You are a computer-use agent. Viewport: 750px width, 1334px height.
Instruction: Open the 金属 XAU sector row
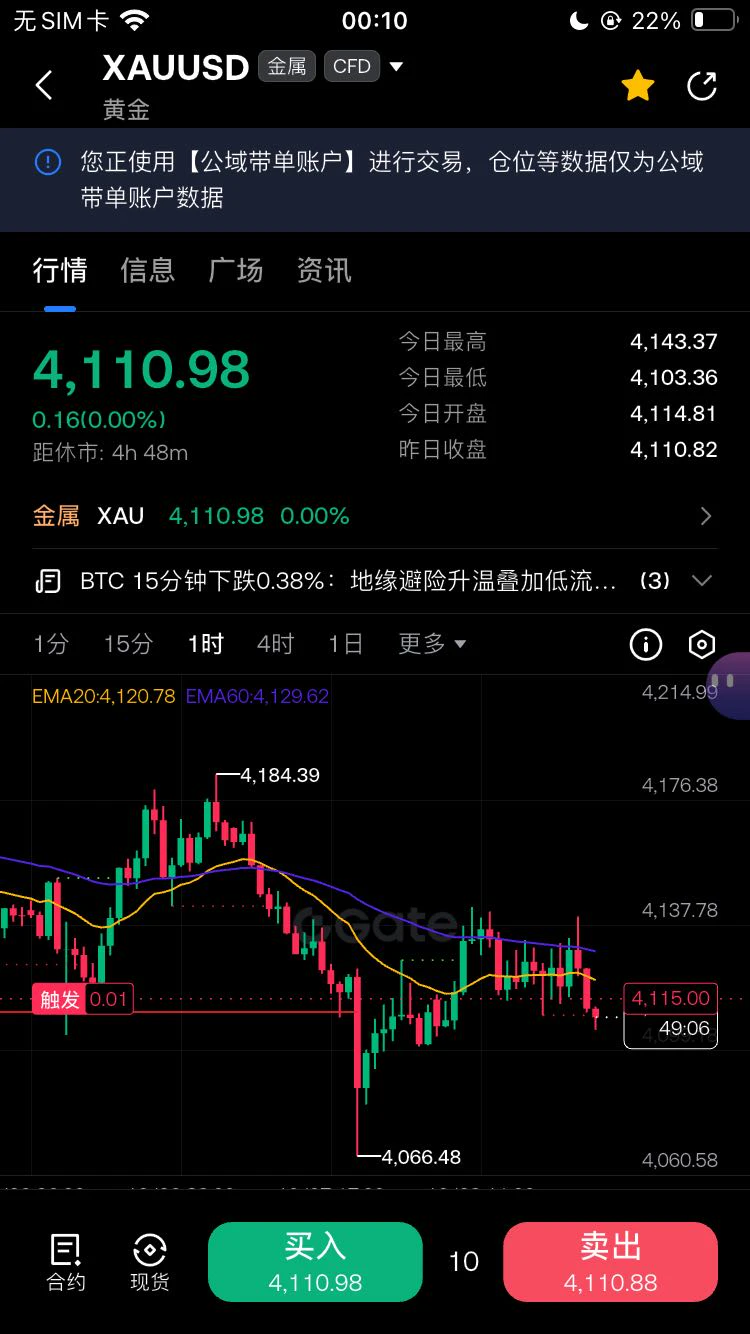click(x=375, y=516)
